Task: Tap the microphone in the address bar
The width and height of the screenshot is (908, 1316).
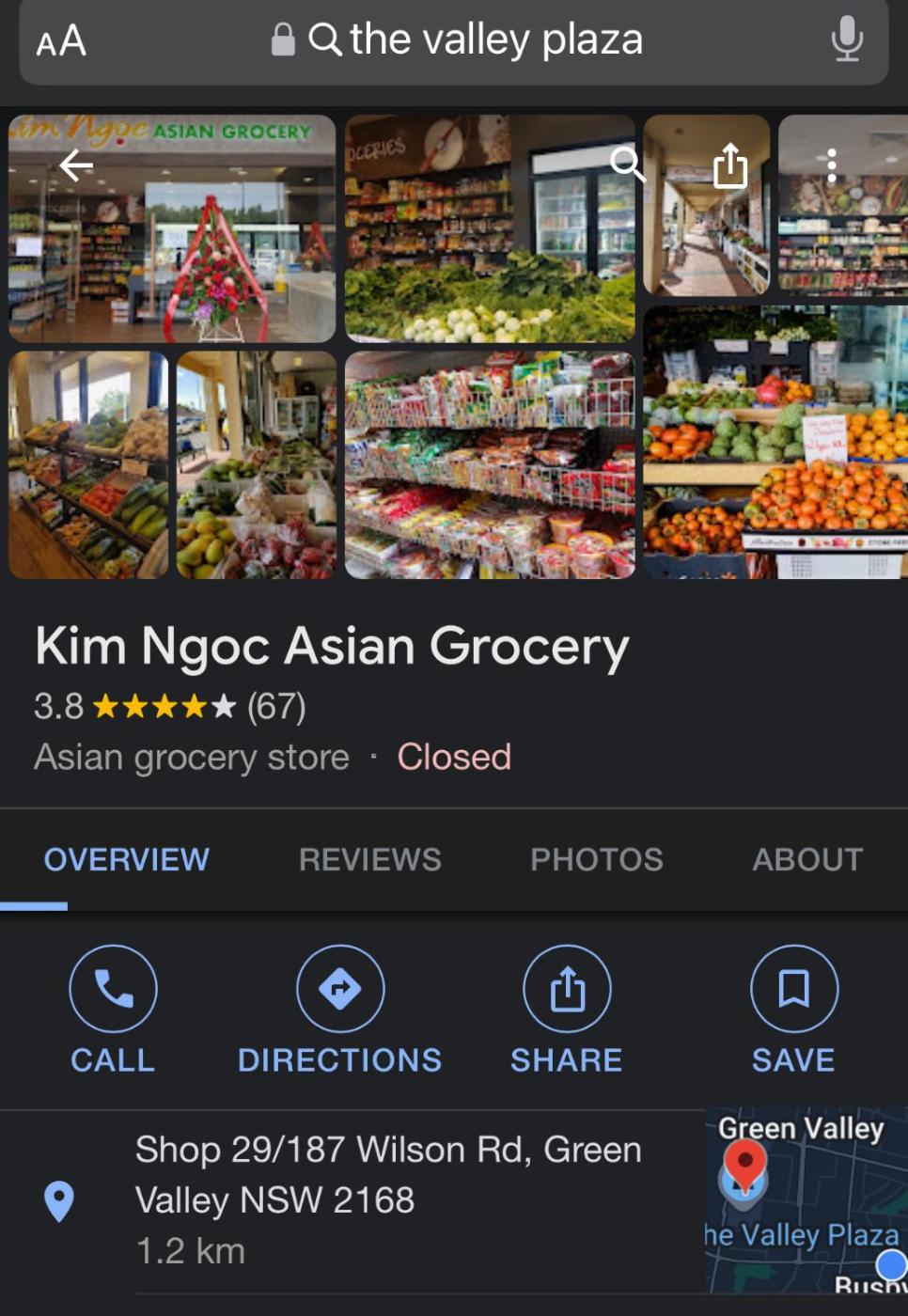Action: pos(846,39)
